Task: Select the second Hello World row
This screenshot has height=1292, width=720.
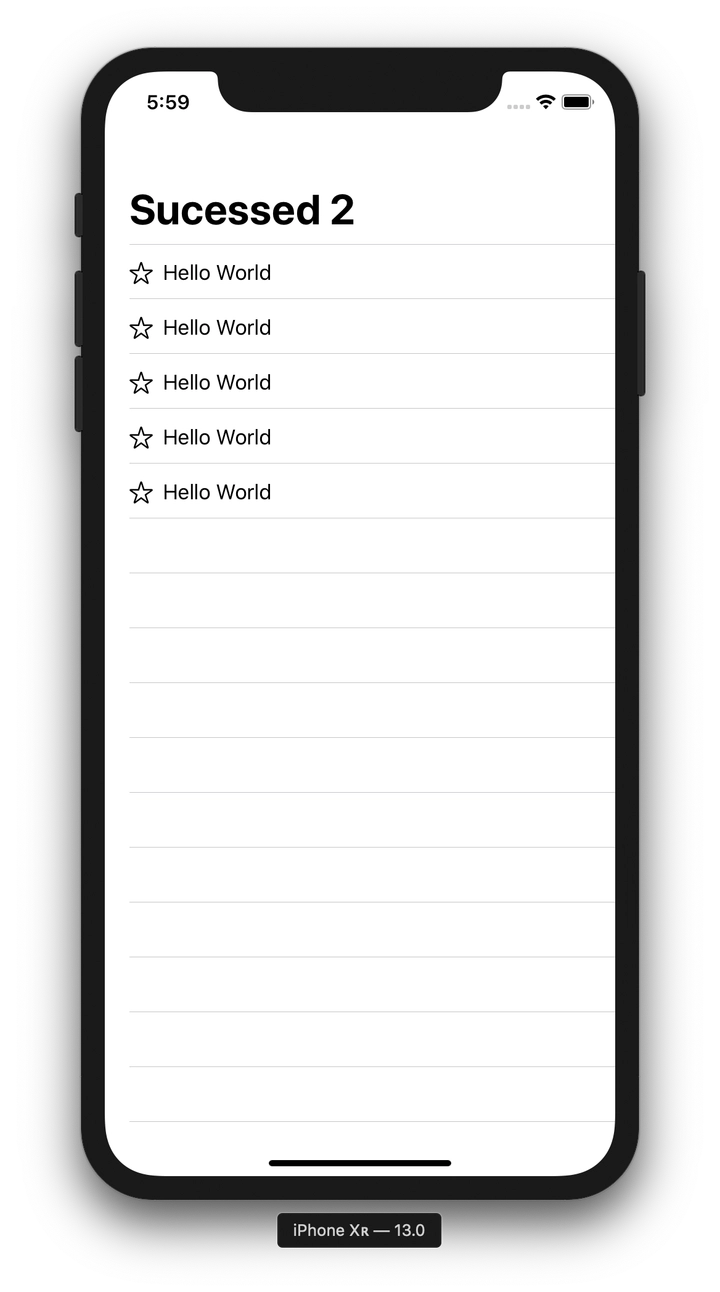Action: click(217, 328)
